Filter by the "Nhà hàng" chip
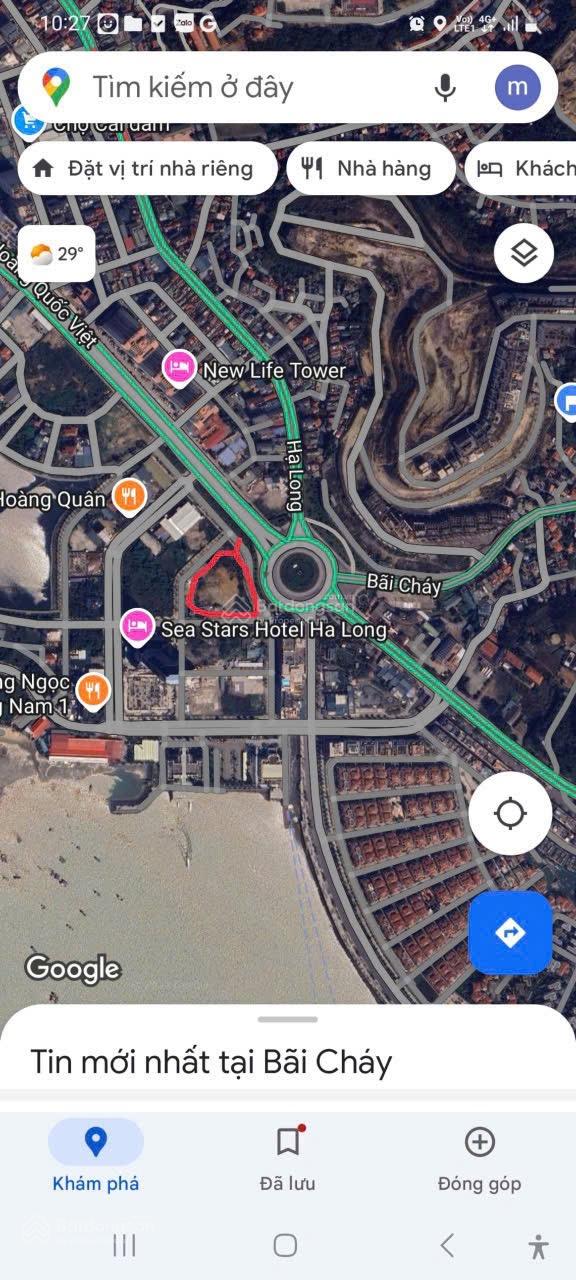The height and width of the screenshot is (1280, 576). pyautogui.click(x=370, y=168)
